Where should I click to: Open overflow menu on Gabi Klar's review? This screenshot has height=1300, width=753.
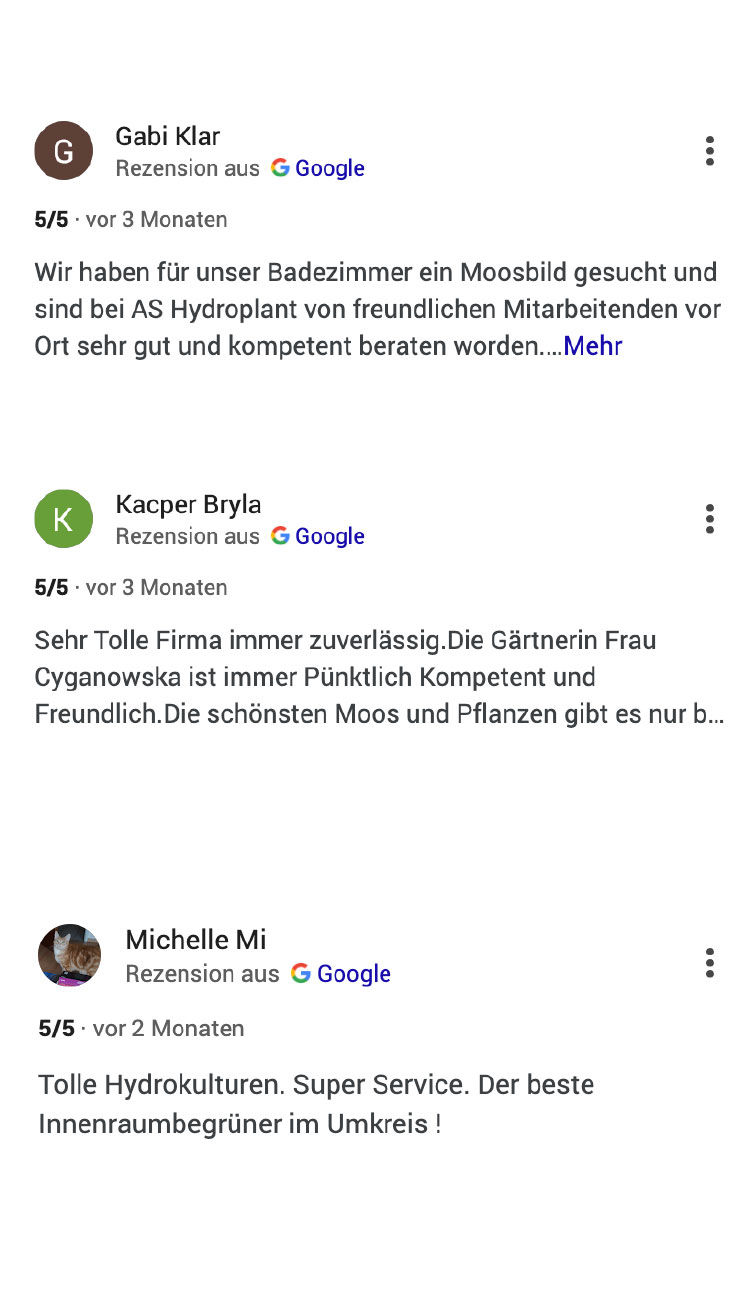pyautogui.click(x=709, y=151)
